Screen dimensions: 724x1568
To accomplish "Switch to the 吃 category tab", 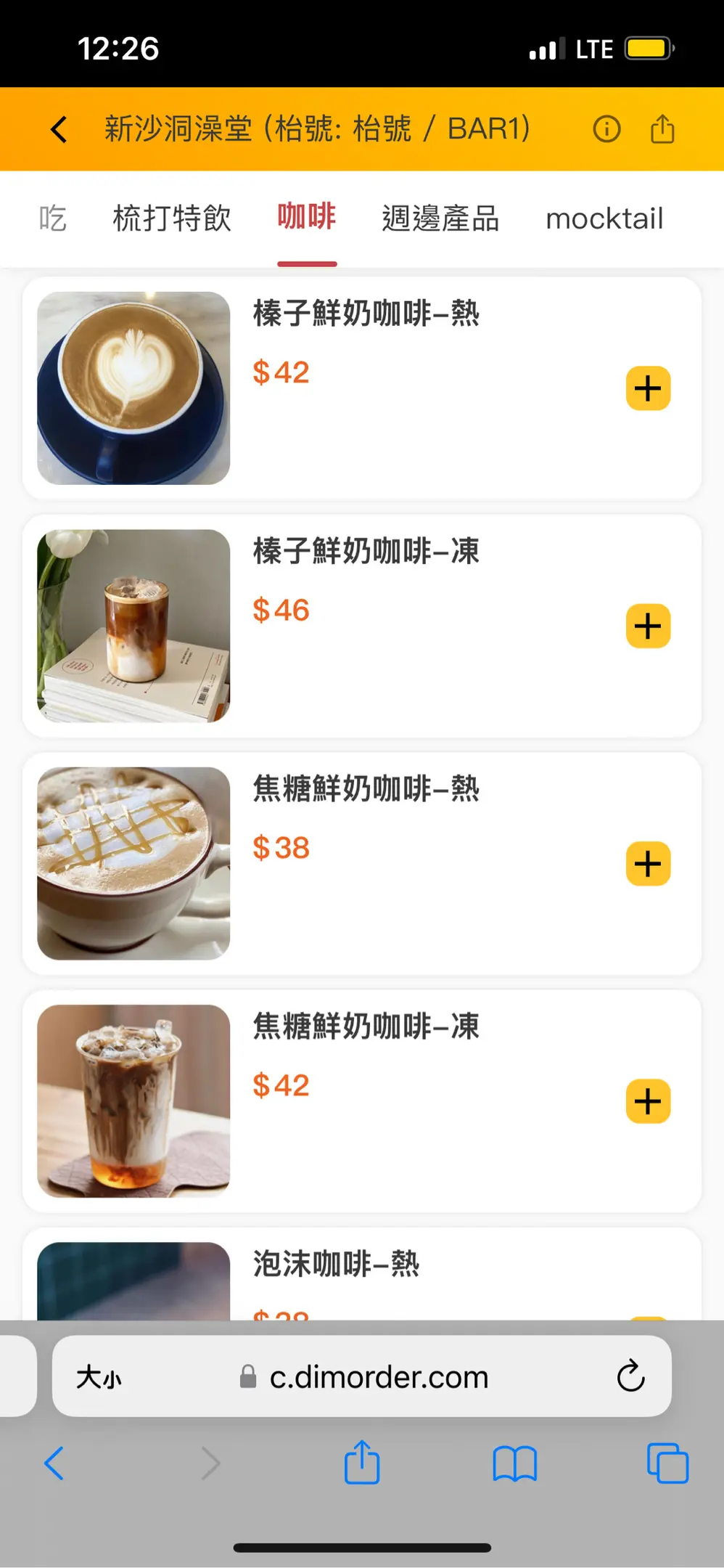I will point(53,219).
